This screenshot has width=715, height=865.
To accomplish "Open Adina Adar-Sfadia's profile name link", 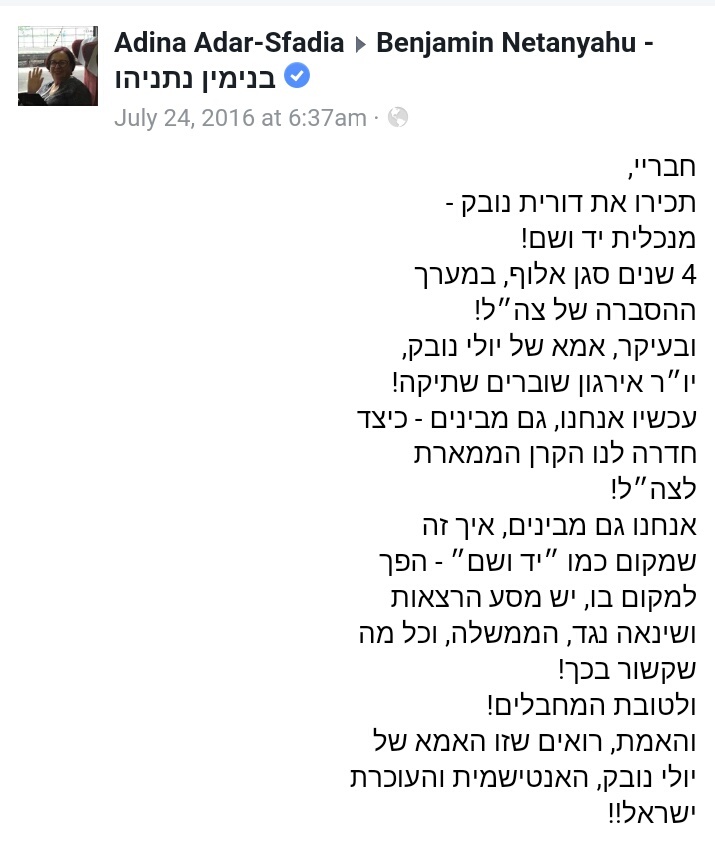I will tap(229, 43).
